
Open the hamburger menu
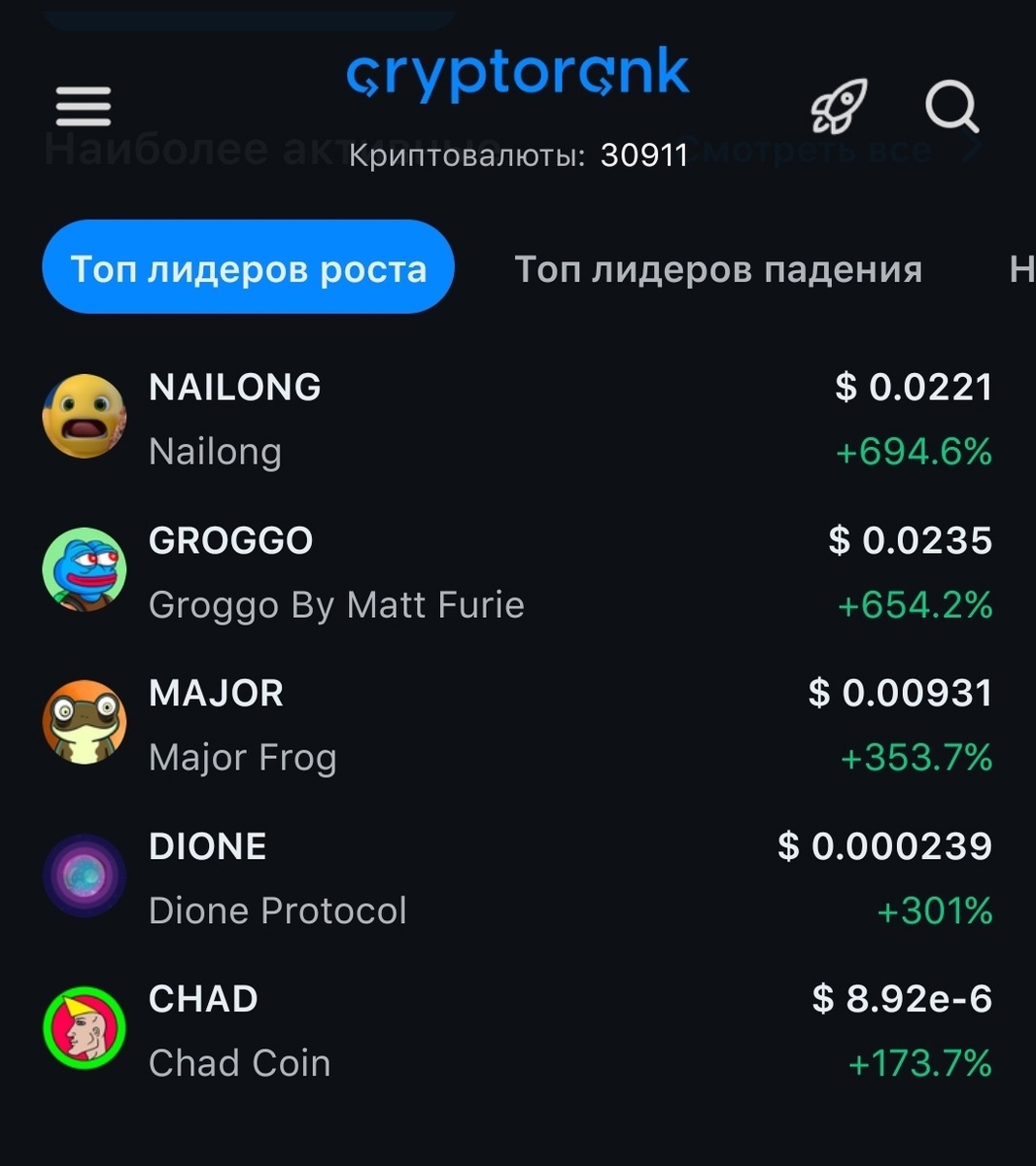pos(84,106)
